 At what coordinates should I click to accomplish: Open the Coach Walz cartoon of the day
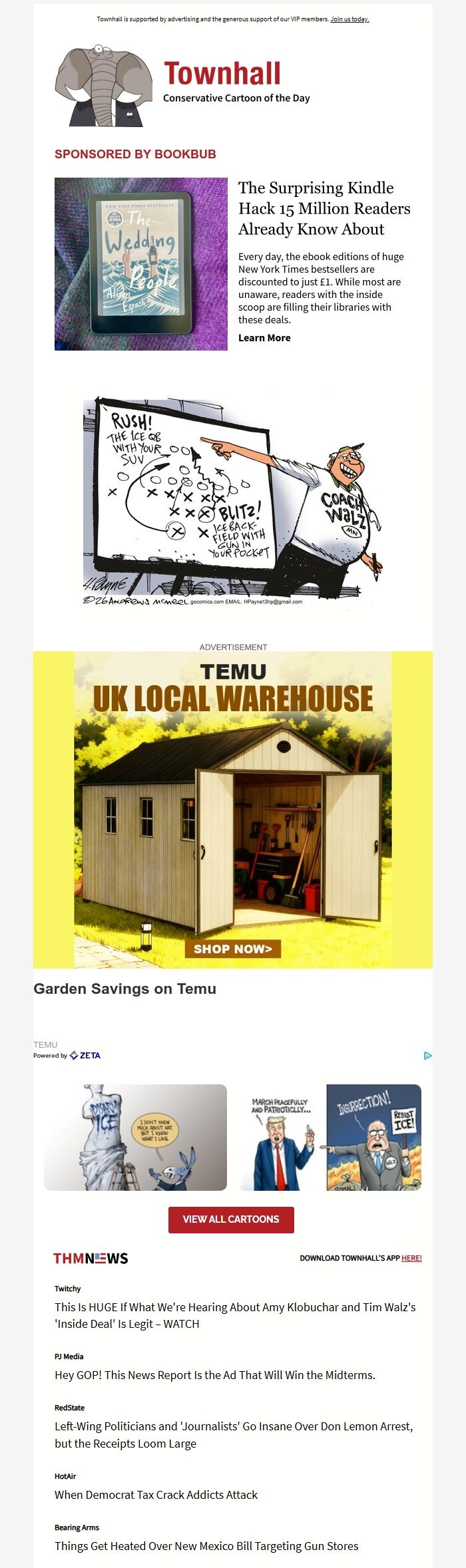(233, 502)
